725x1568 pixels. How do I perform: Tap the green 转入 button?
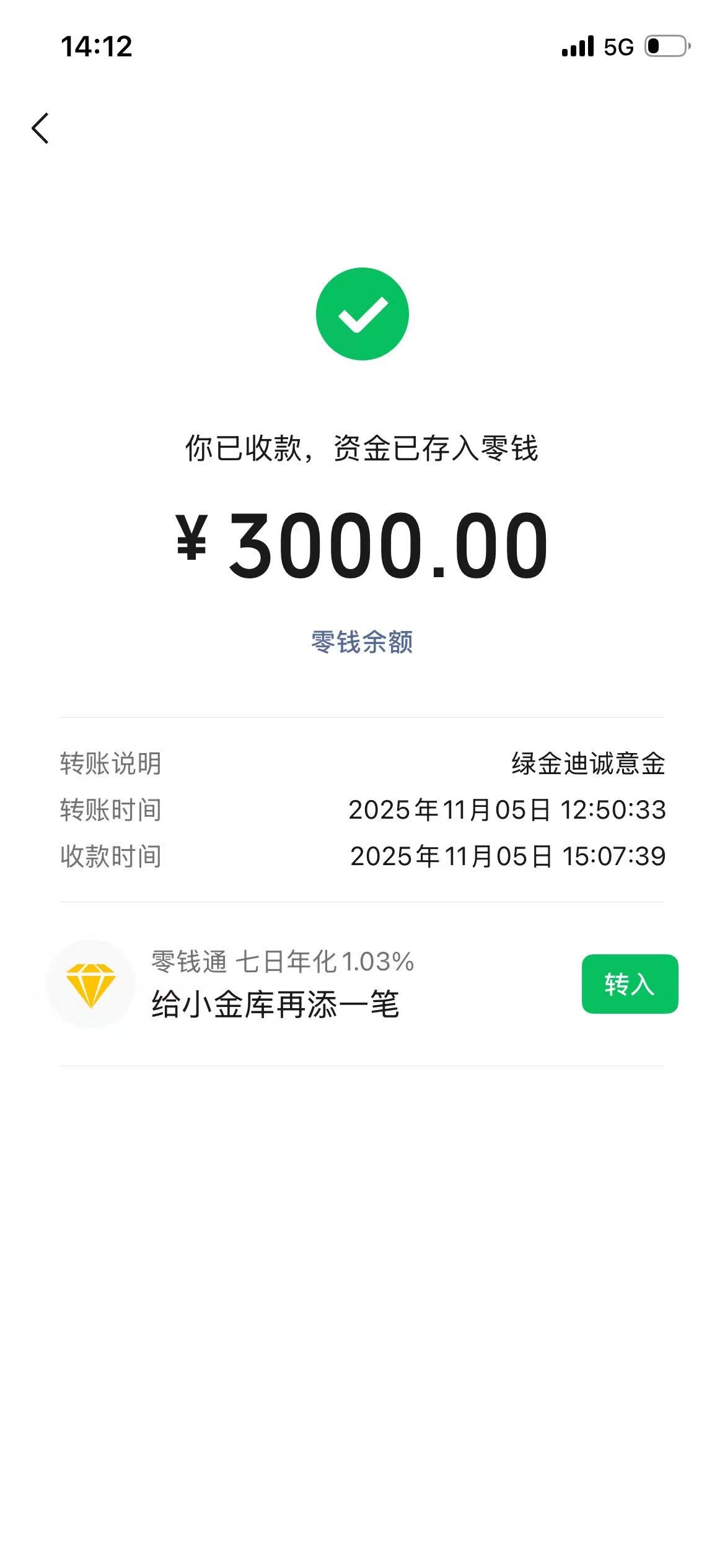point(629,984)
